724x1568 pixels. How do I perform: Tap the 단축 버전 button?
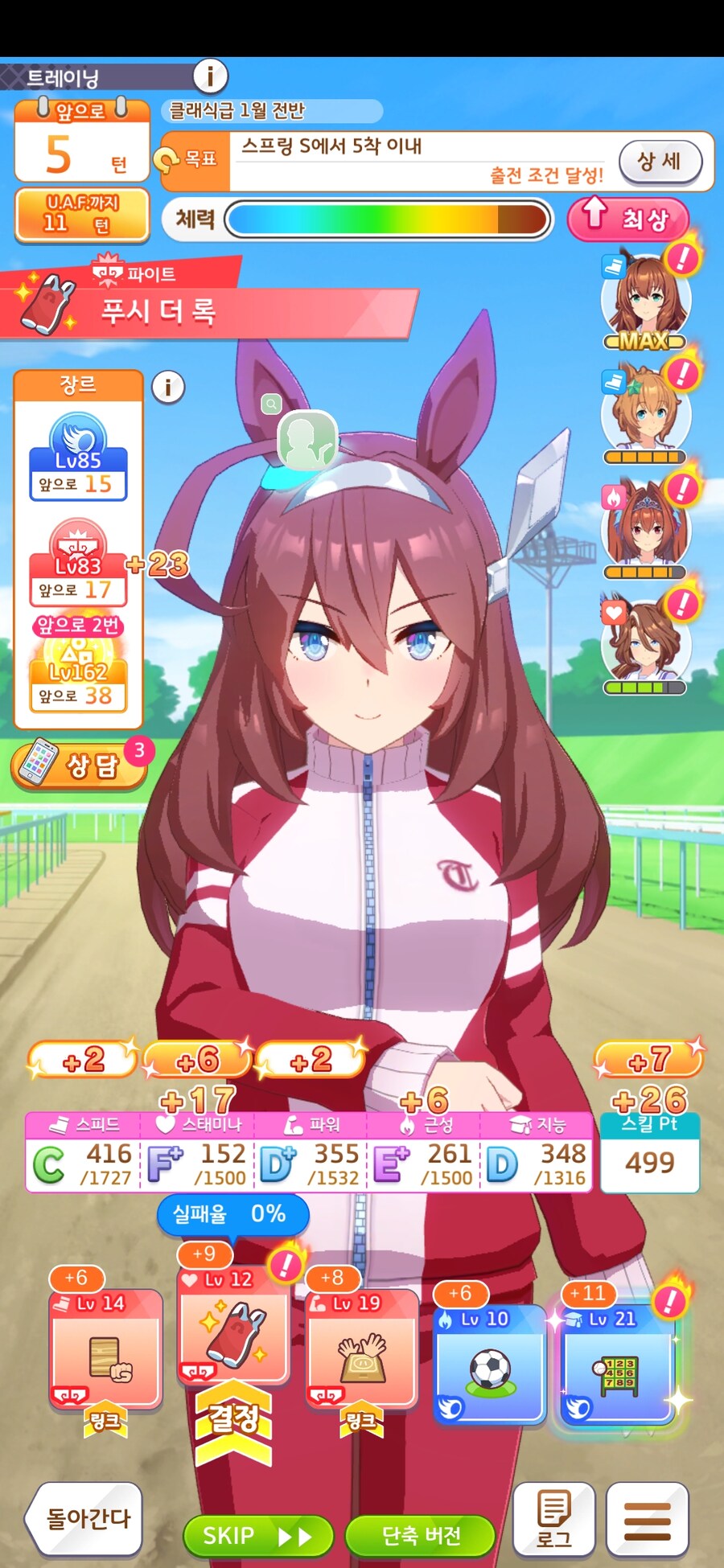pyautogui.click(x=420, y=1536)
